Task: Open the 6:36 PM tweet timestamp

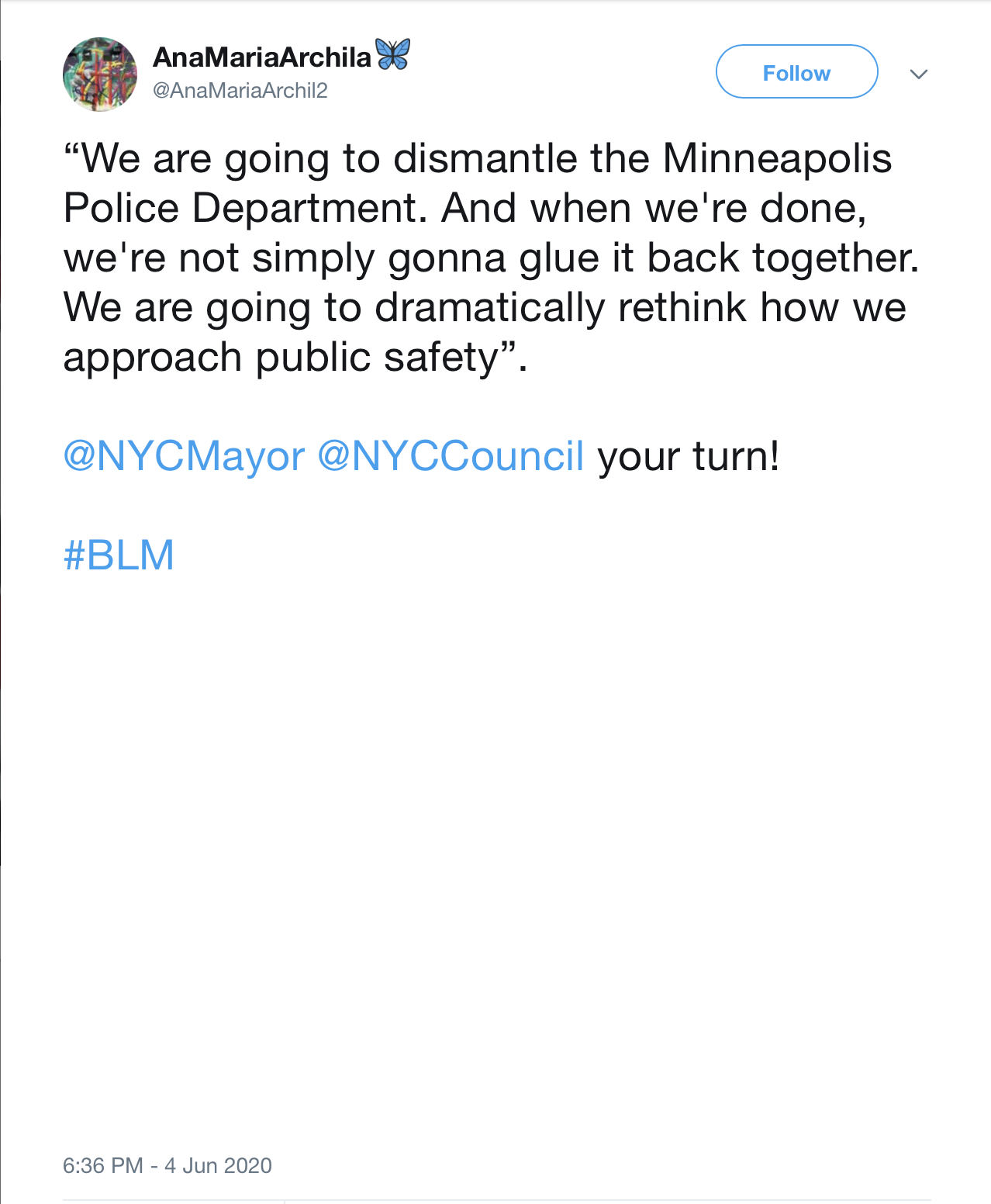Action: (167, 1165)
